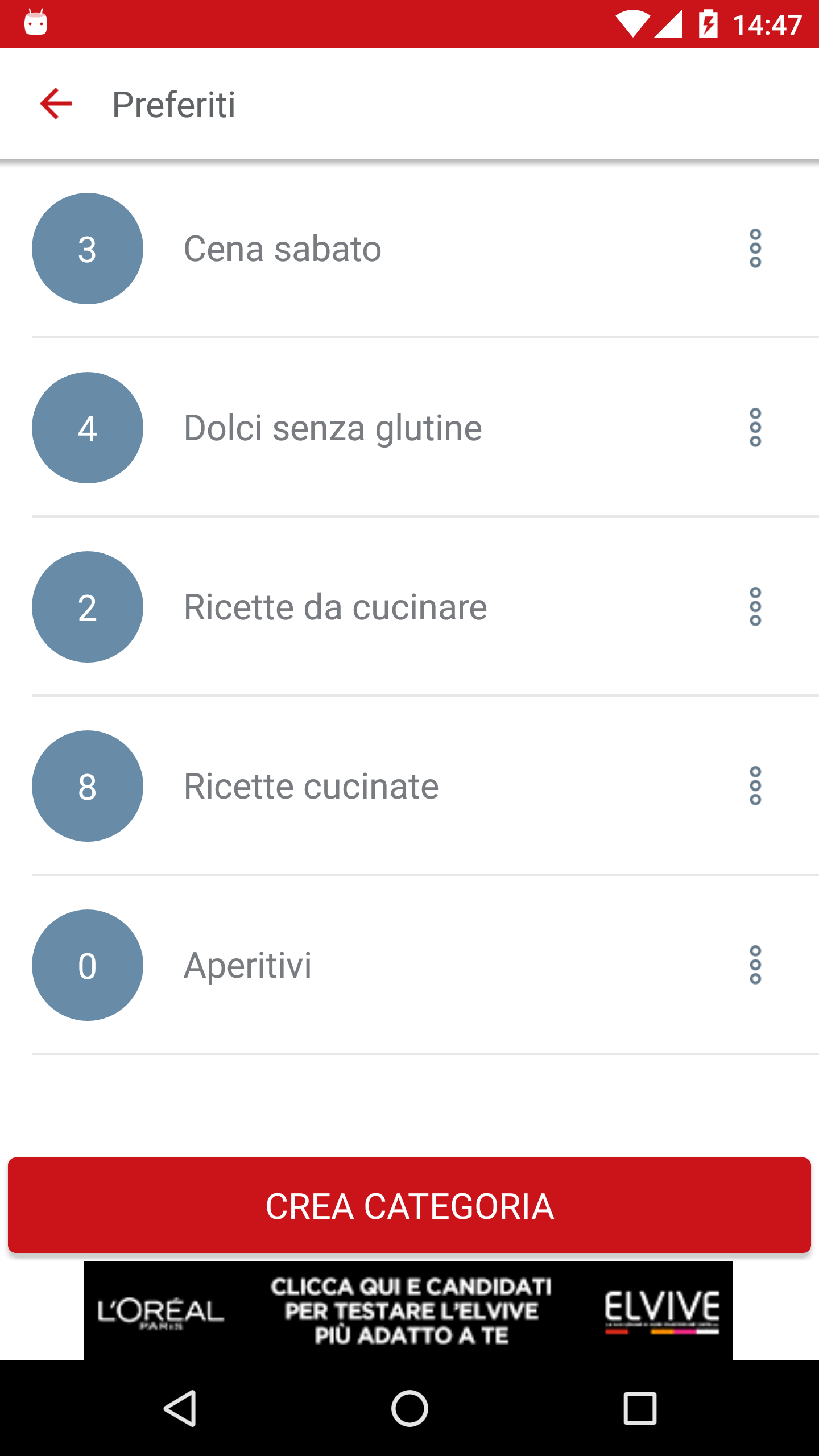Go back using the red arrow
The image size is (819, 1456).
(x=56, y=104)
